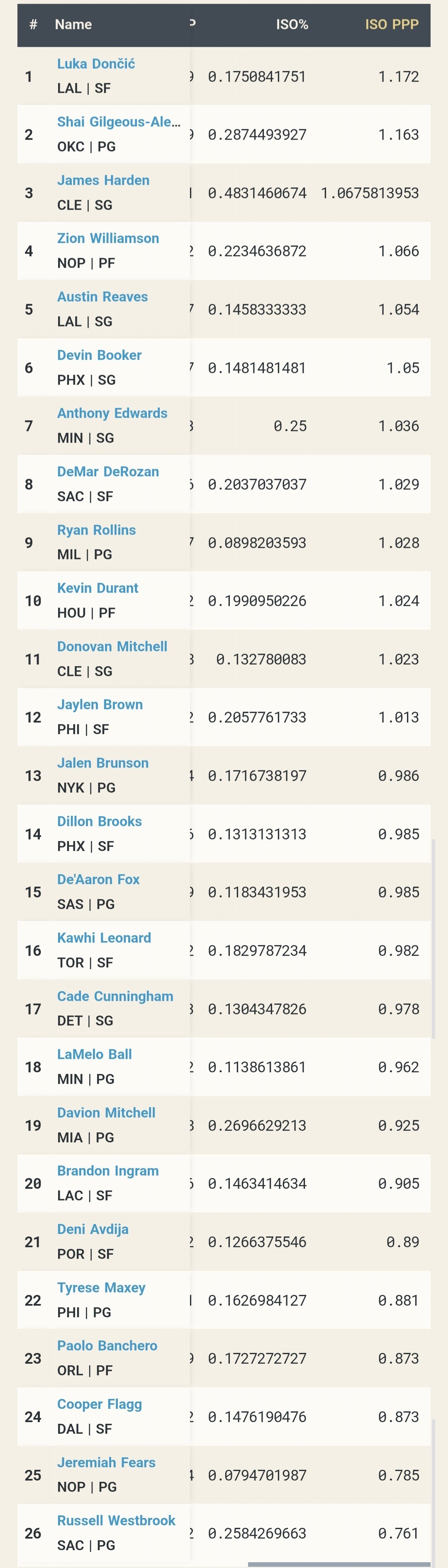The height and width of the screenshot is (1568, 448).
Task: Open Jalen Brunson's player link
Action: tap(103, 763)
